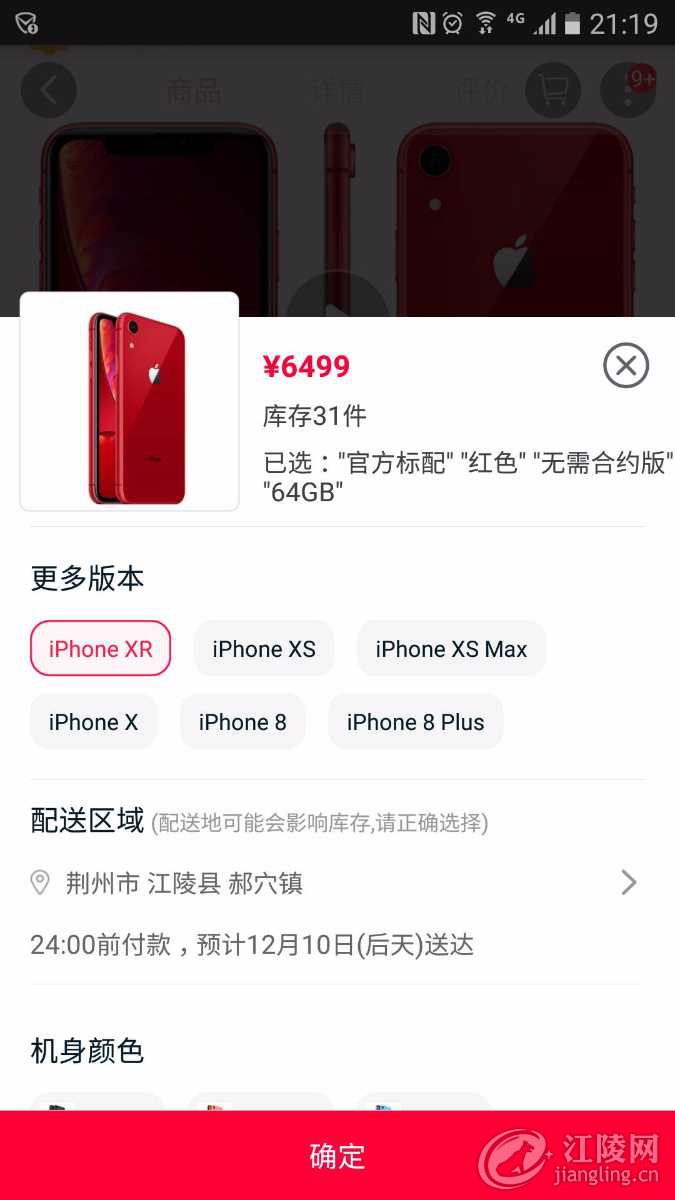Image resolution: width=675 pixels, height=1200 pixels.
Task: Choose the iPhone XS Max version
Action: 451,649
